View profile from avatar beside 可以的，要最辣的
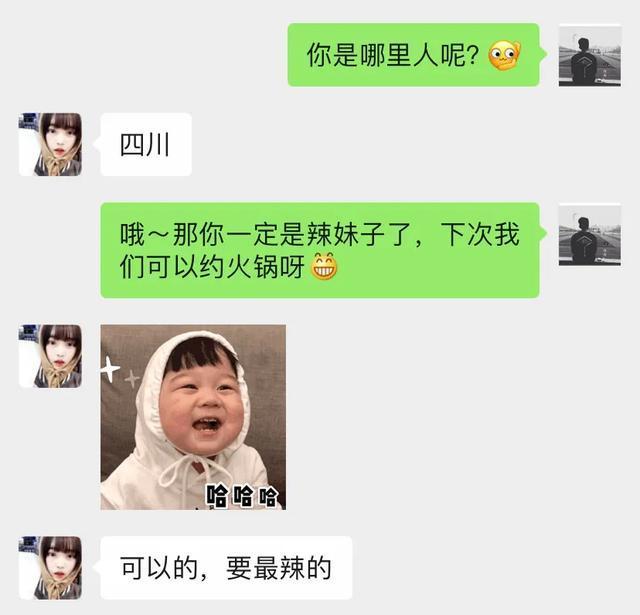Image resolution: width=640 pixels, height=615 pixels. pos(50,567)
